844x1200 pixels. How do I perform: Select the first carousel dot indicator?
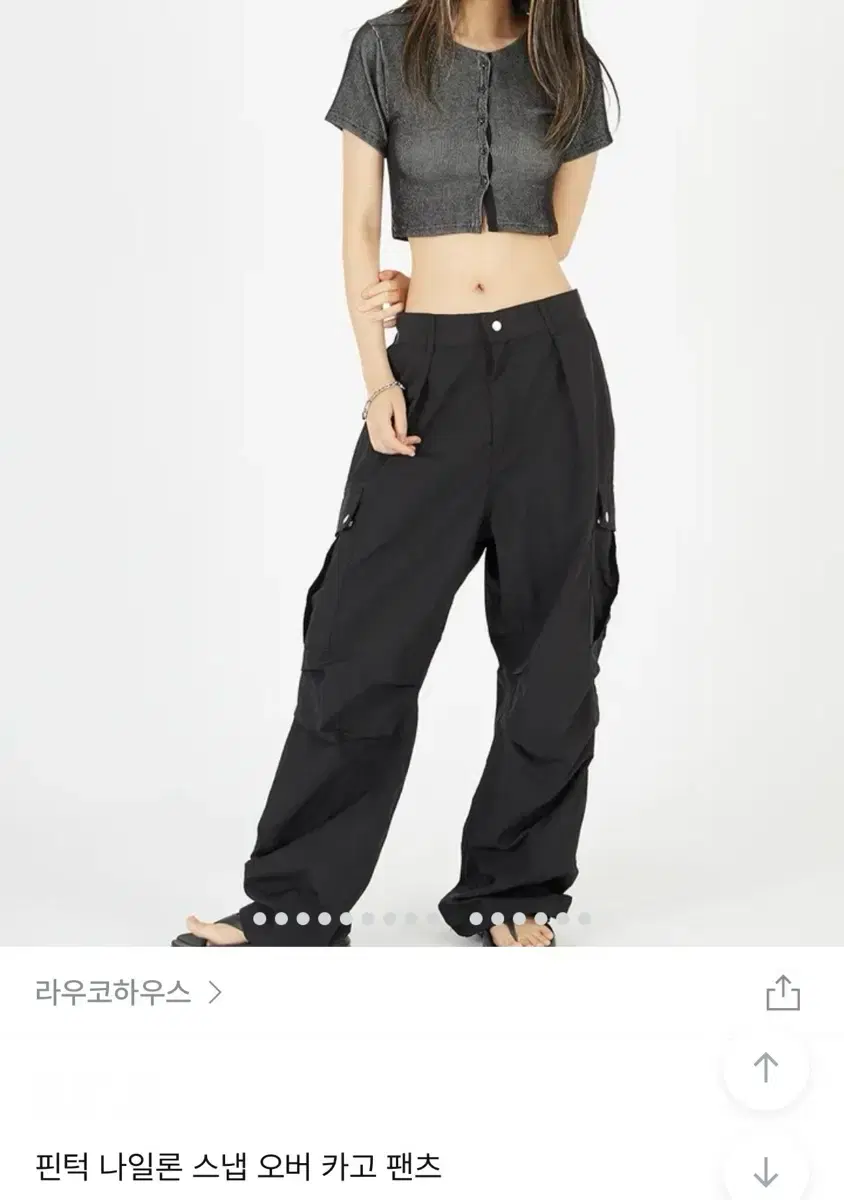click(x=259, y=916)
